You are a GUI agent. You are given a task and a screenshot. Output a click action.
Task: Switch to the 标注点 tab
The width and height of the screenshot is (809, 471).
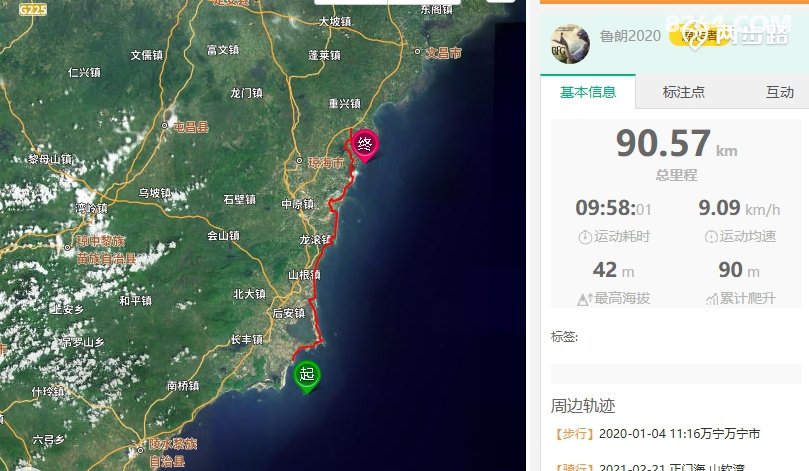pyautogui.click(x=683, y=92)
